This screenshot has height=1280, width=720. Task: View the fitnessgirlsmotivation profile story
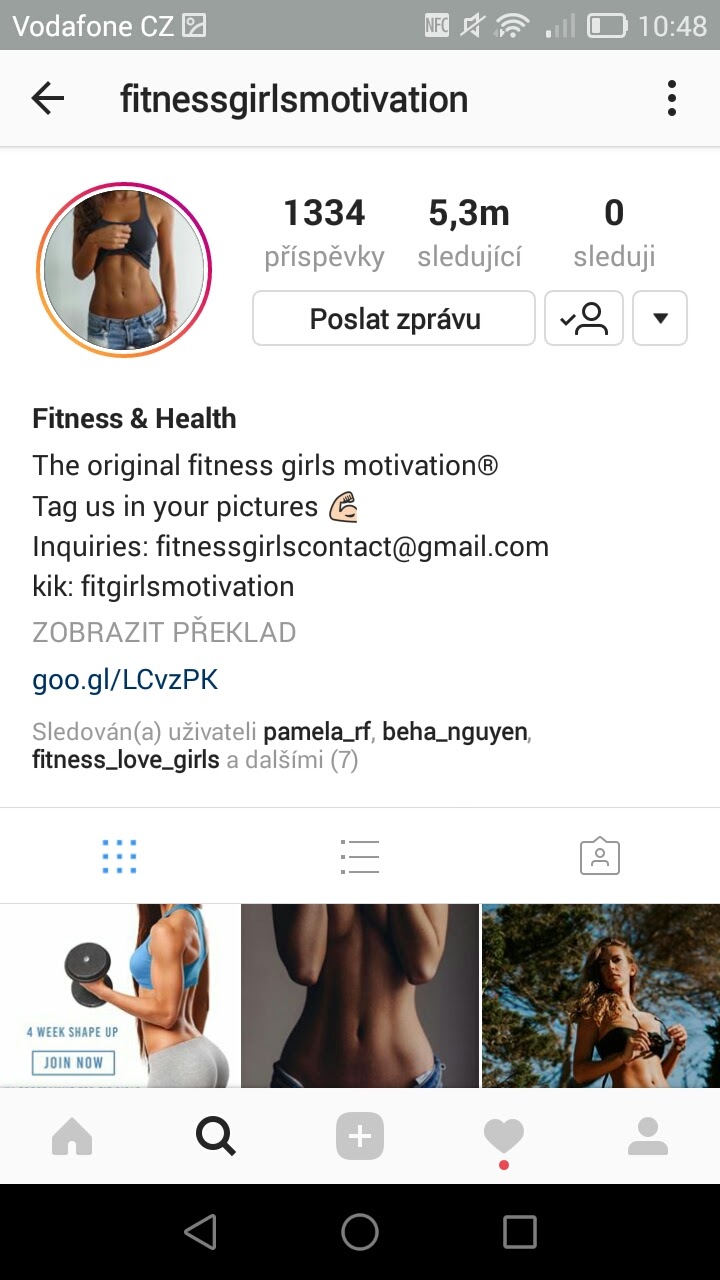(x=124, y=269)
